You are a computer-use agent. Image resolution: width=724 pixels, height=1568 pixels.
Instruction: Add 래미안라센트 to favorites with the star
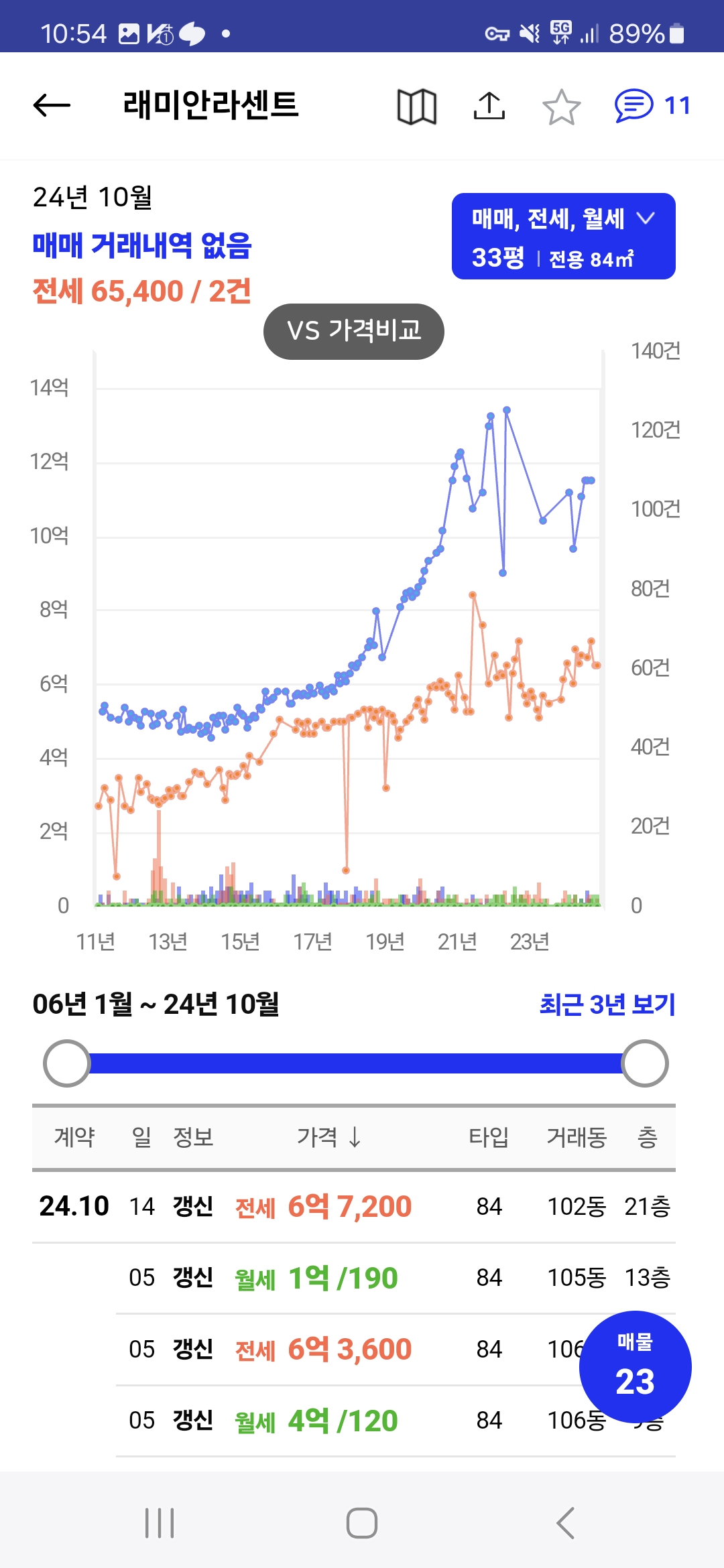coord(561,107)
